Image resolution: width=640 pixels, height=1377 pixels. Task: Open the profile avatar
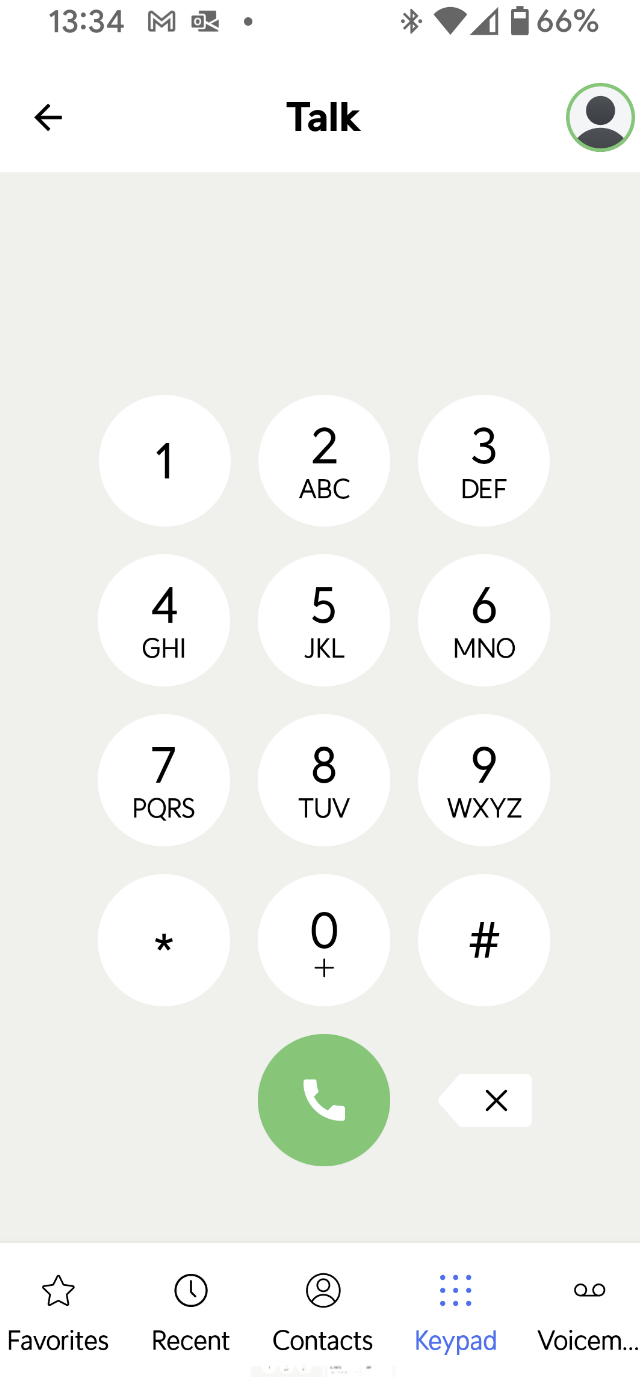coord(600,118)
